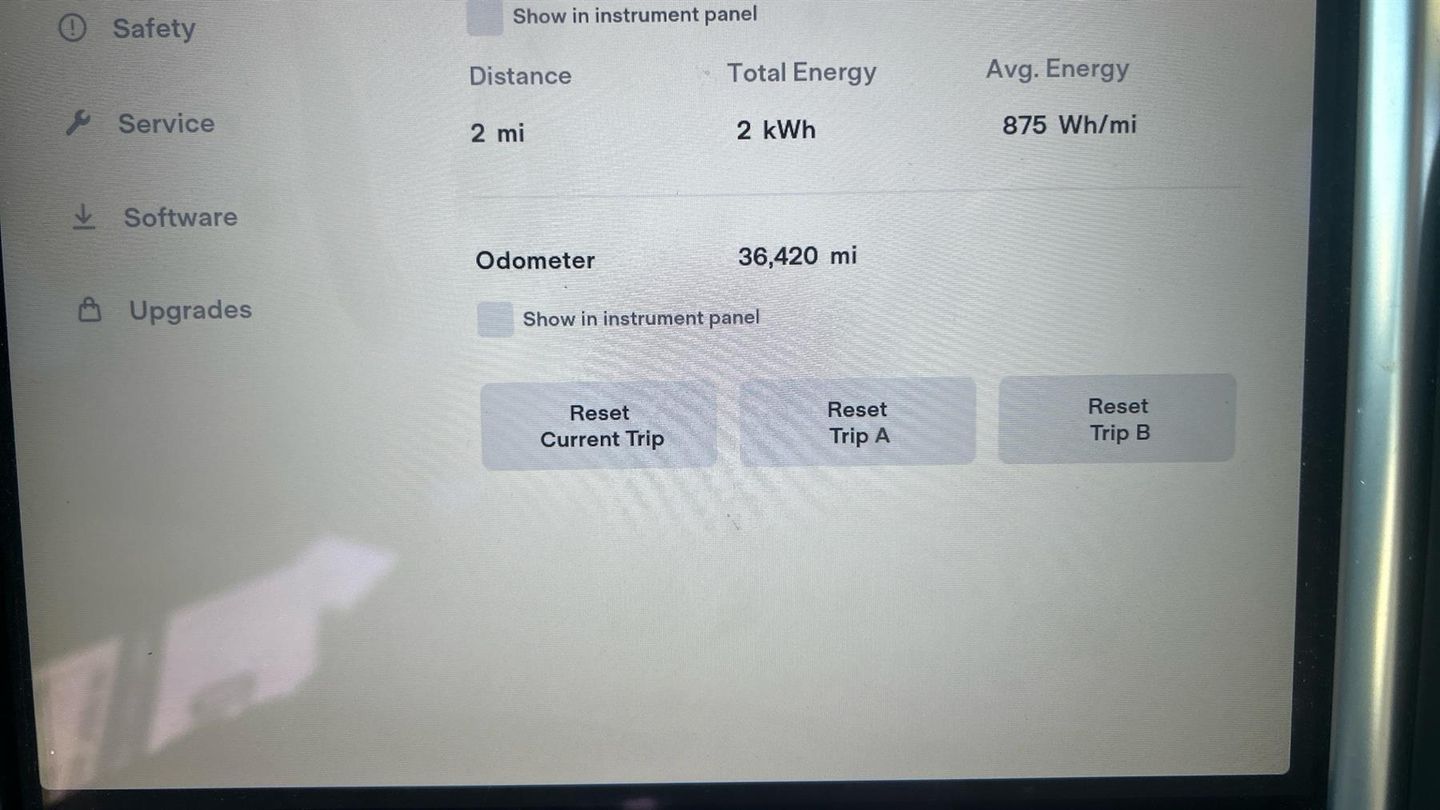Reset Trip B data
This screenshot has width=1440, height=810.
1117,419
